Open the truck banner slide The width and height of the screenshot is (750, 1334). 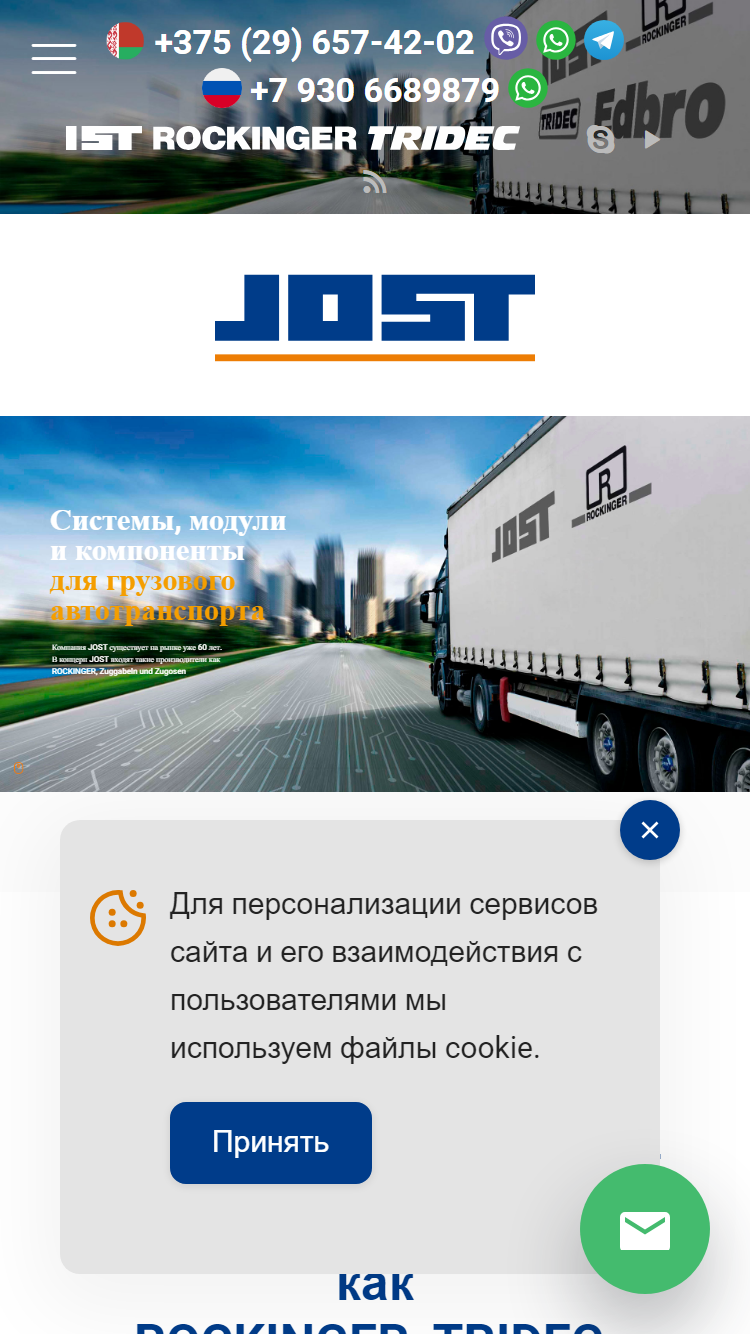coord(375,604)
